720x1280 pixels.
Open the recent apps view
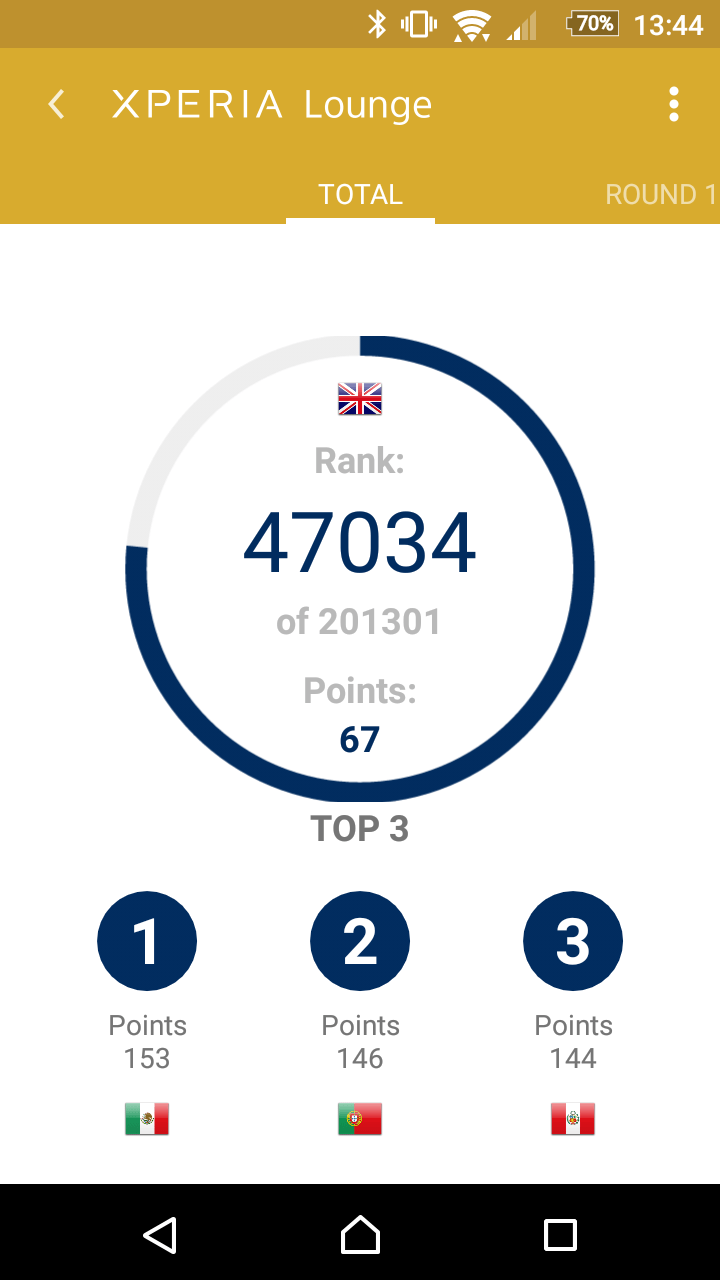coord(560,1235)
